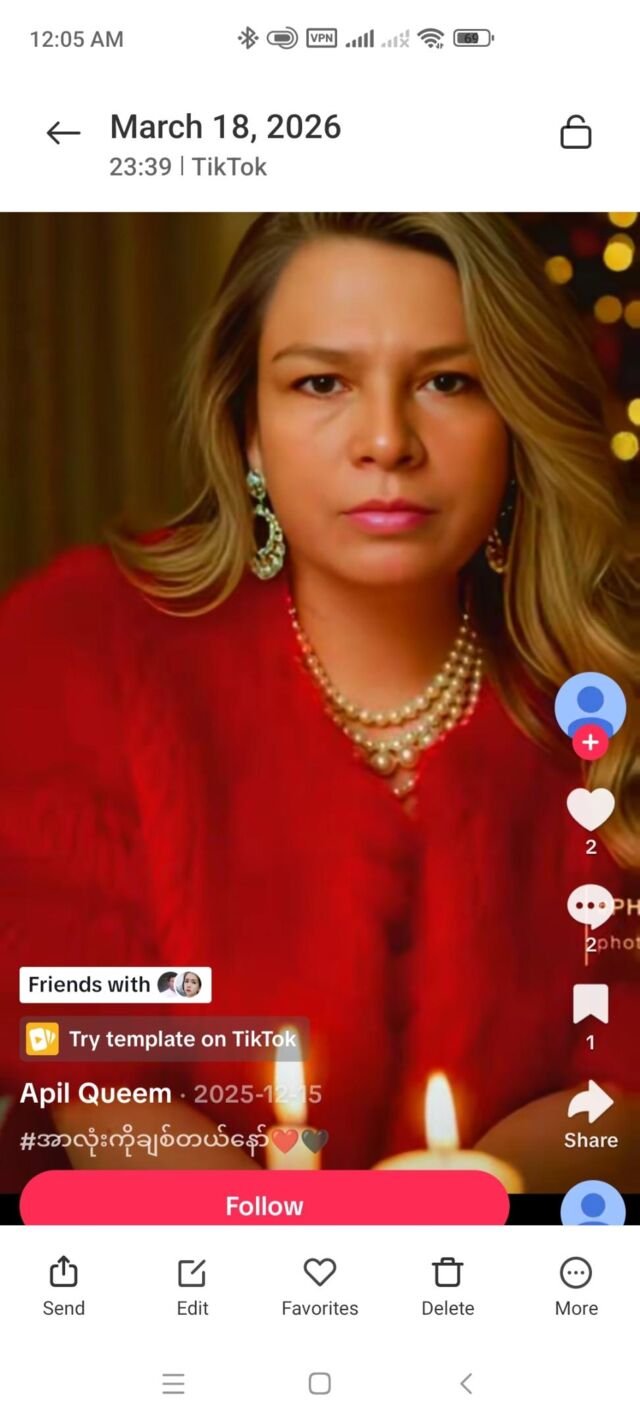Go back using the top arrow
Screen dimensions: 640x1422
63,133
